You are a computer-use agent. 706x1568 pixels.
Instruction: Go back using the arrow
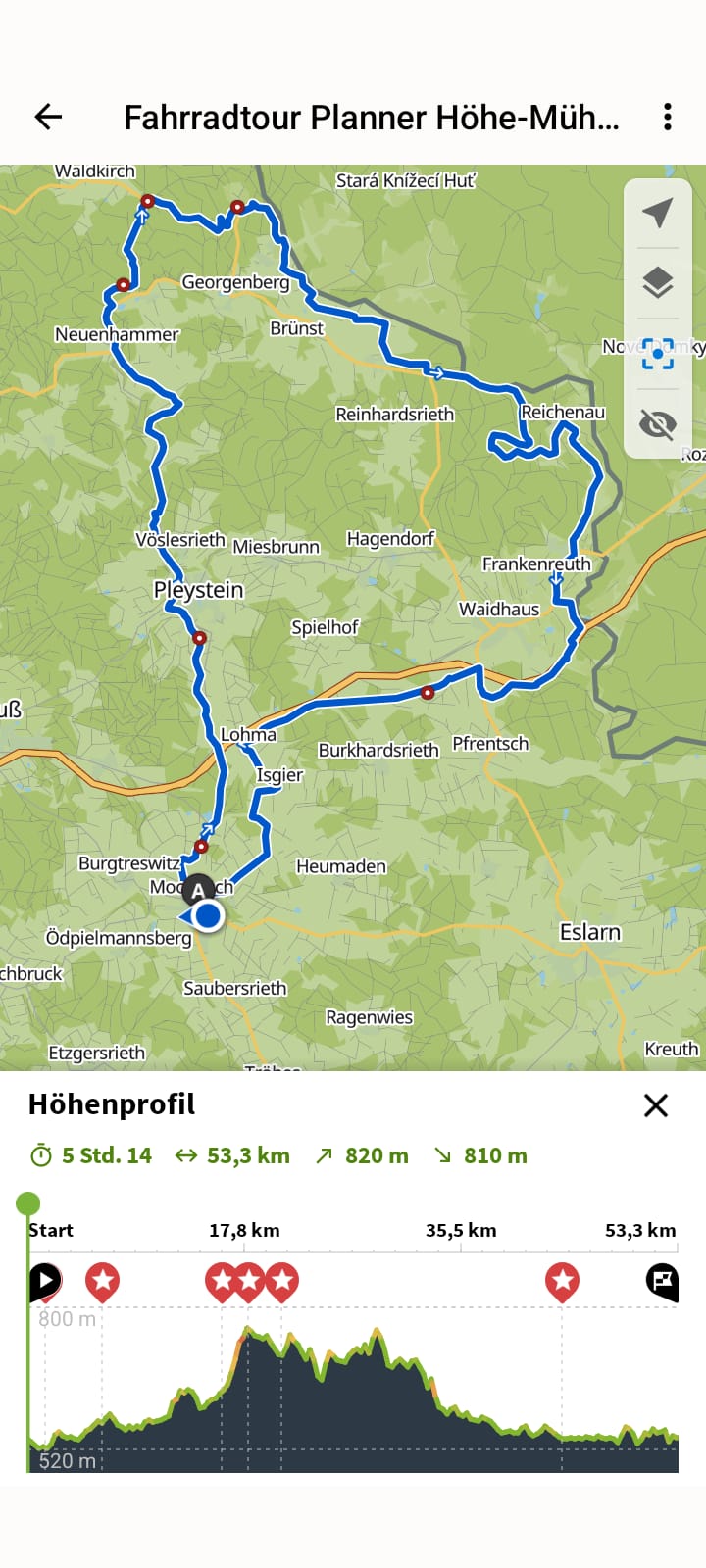[48, 118]
